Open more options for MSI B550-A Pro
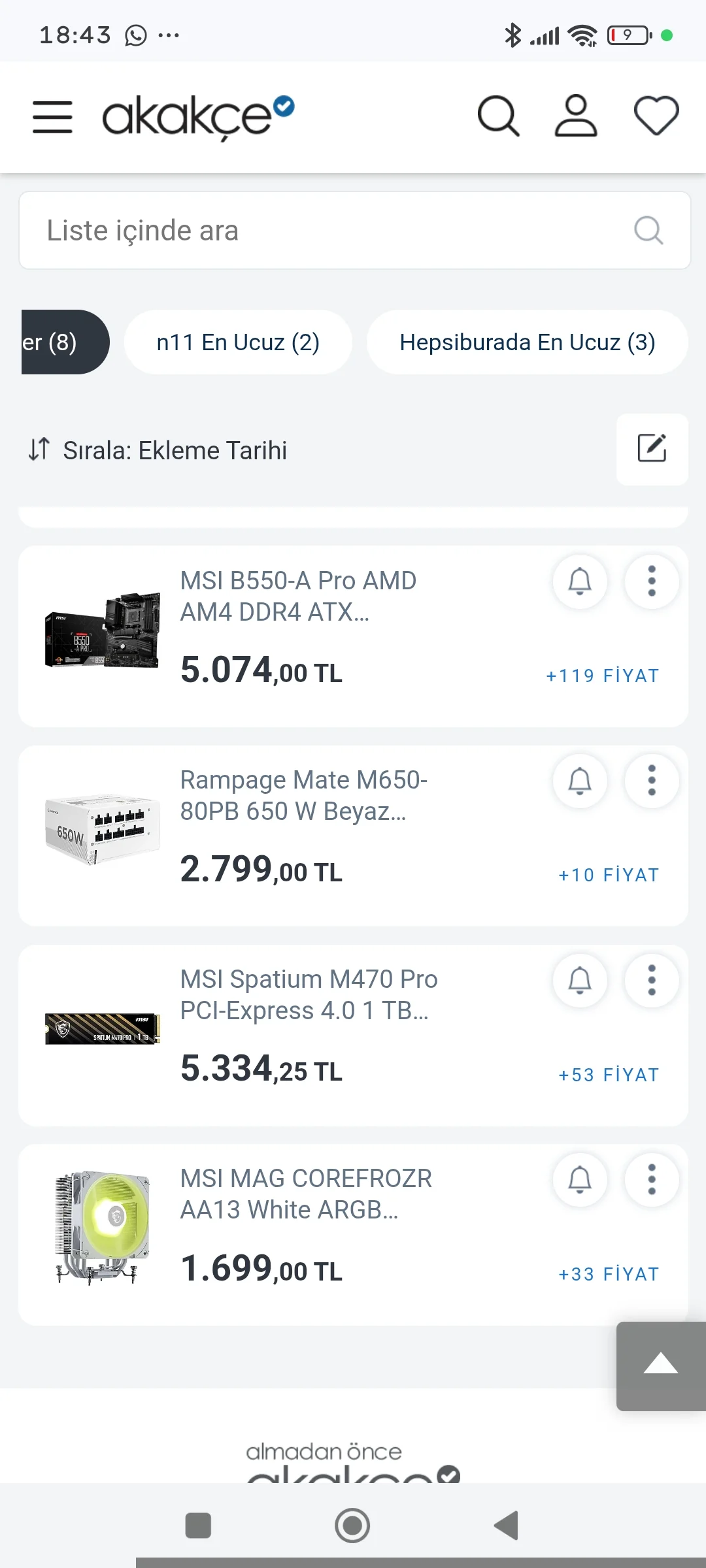The width and height of the screenshot is (706, 1568). [x=652, y=581]
